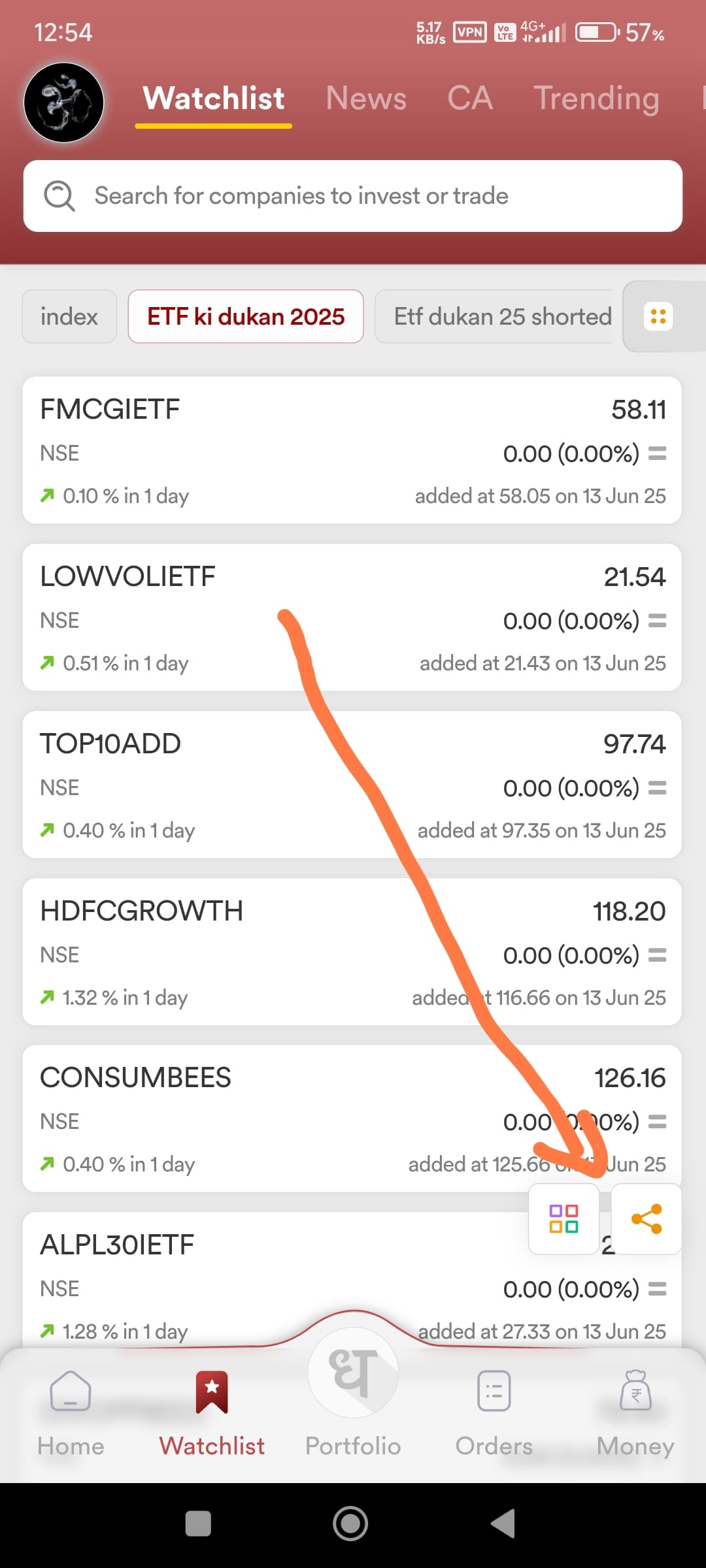Tap the company search box
The height and width of the screenshot is (1568, 706).
353,196
